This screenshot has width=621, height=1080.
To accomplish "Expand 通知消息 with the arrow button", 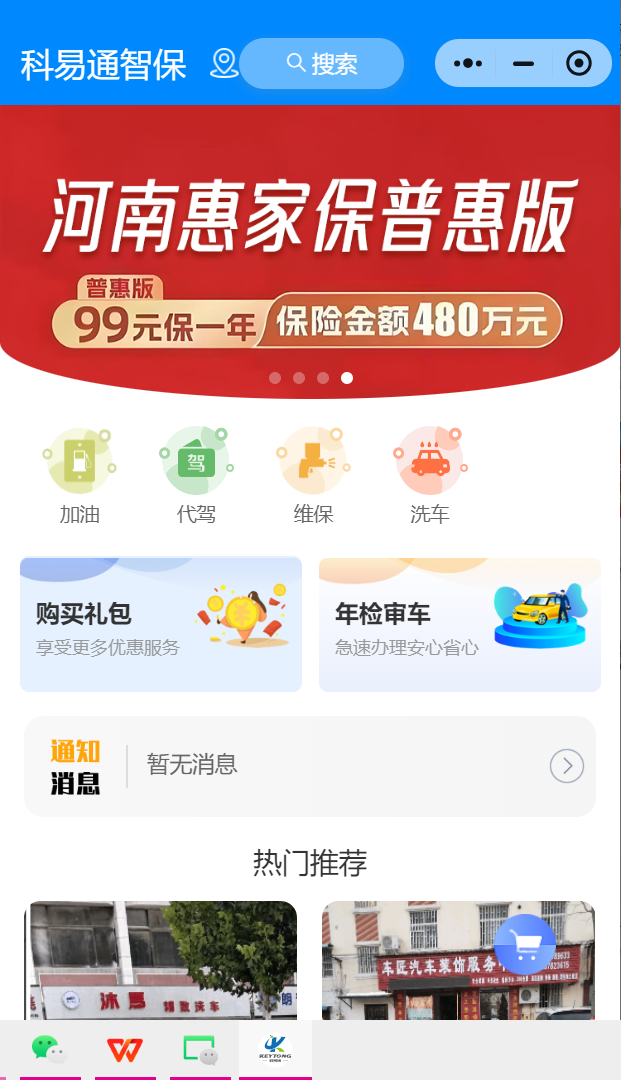I will 567,766.
